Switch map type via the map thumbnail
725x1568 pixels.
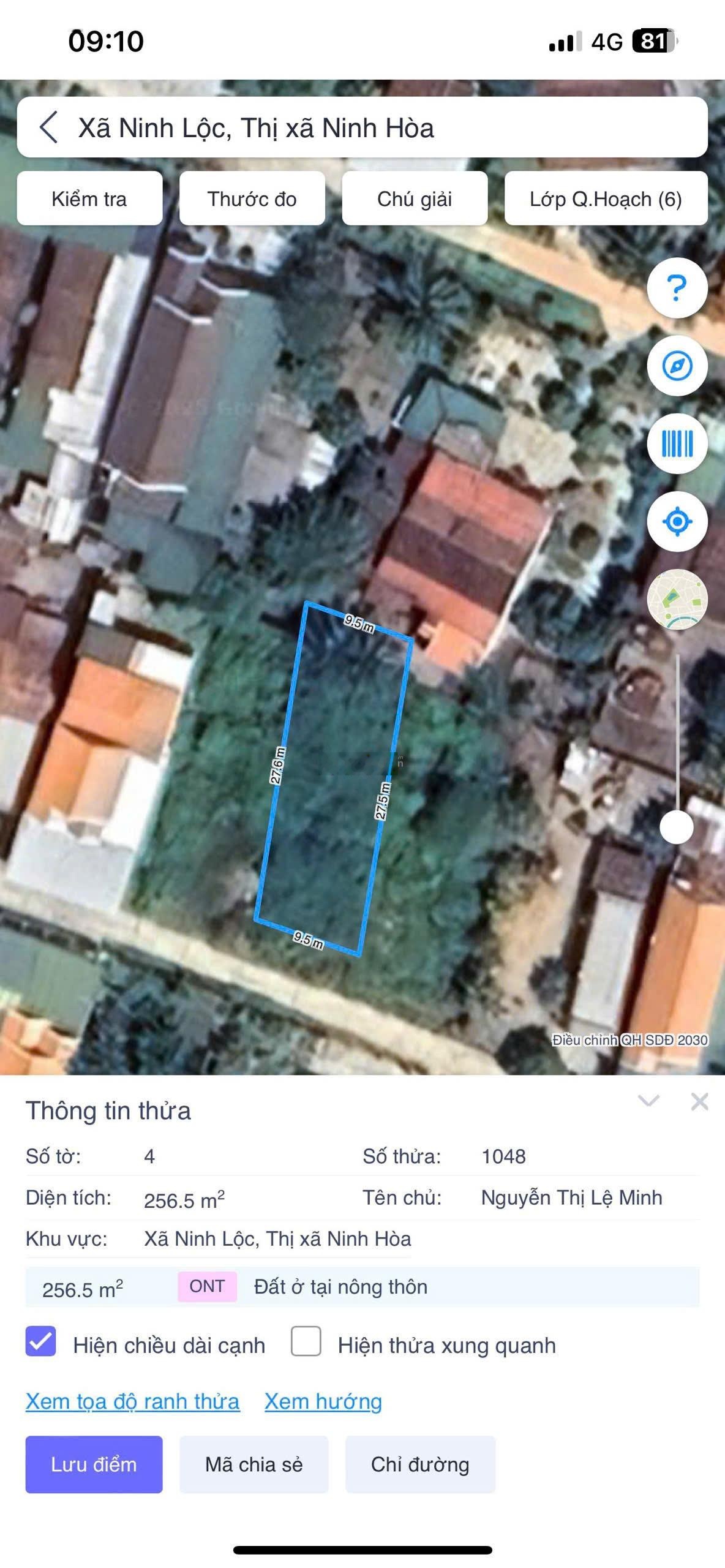tap(677, 599)
